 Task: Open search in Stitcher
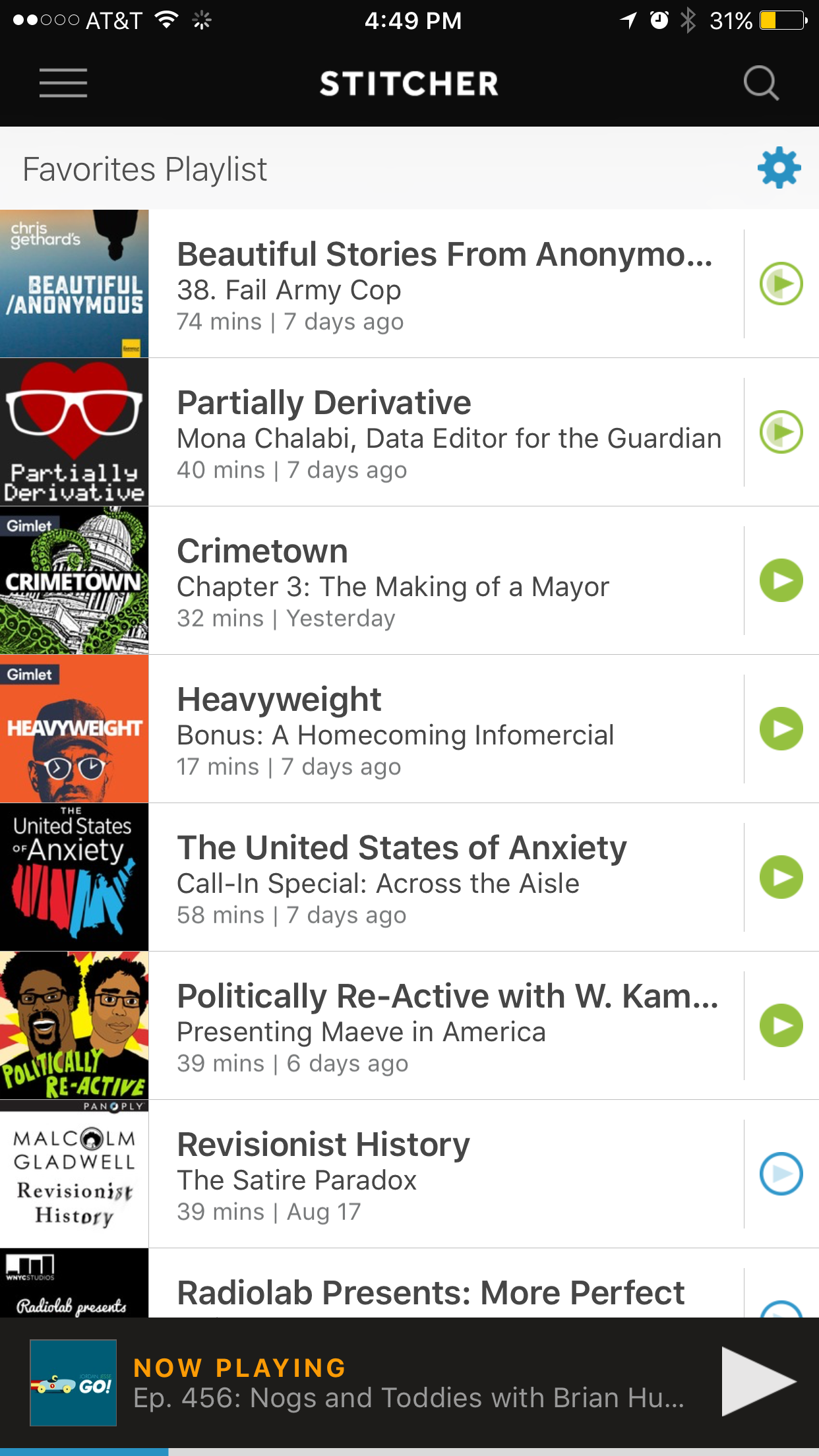tap(761, 83)
